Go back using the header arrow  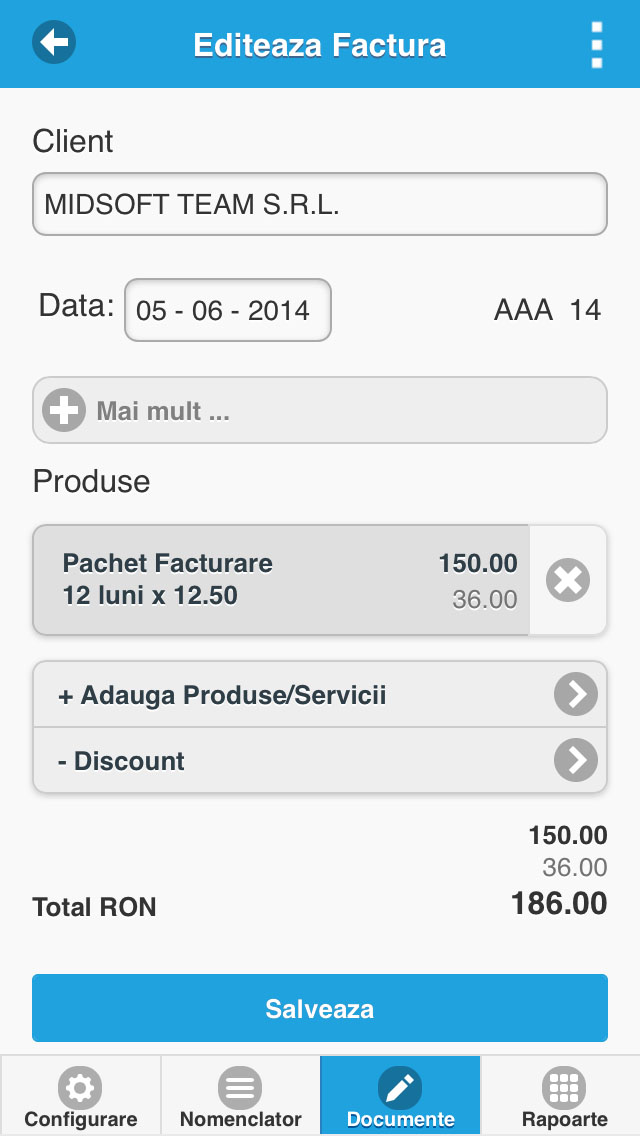54,43
